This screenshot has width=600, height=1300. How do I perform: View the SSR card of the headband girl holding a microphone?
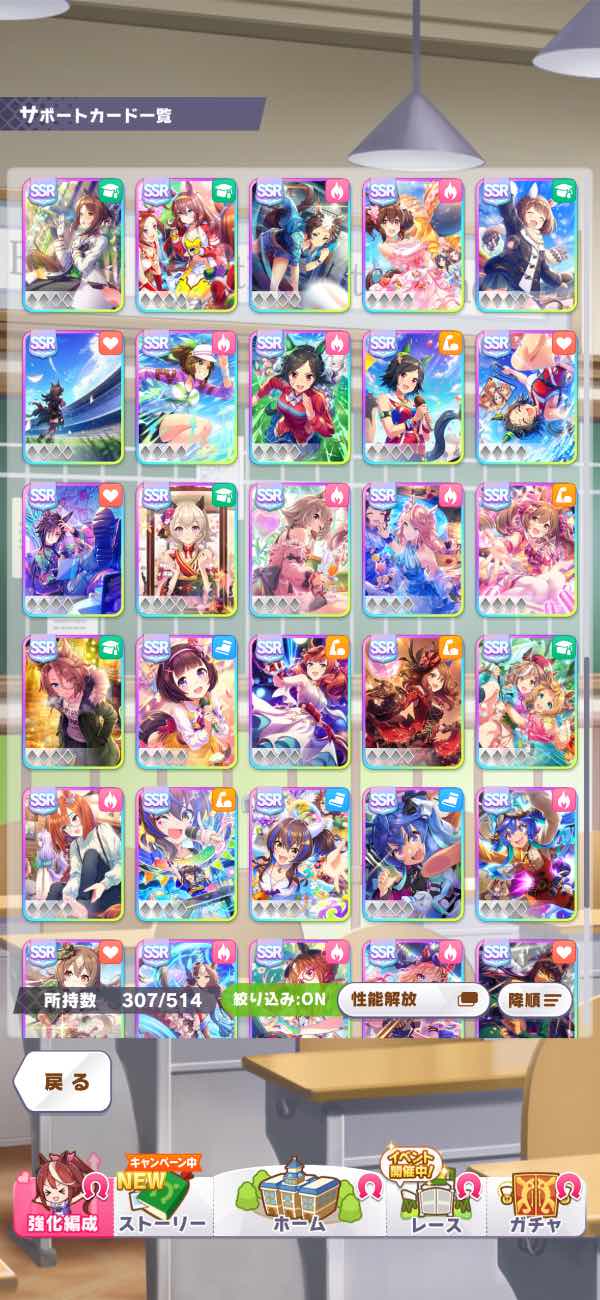coord(187,702)
